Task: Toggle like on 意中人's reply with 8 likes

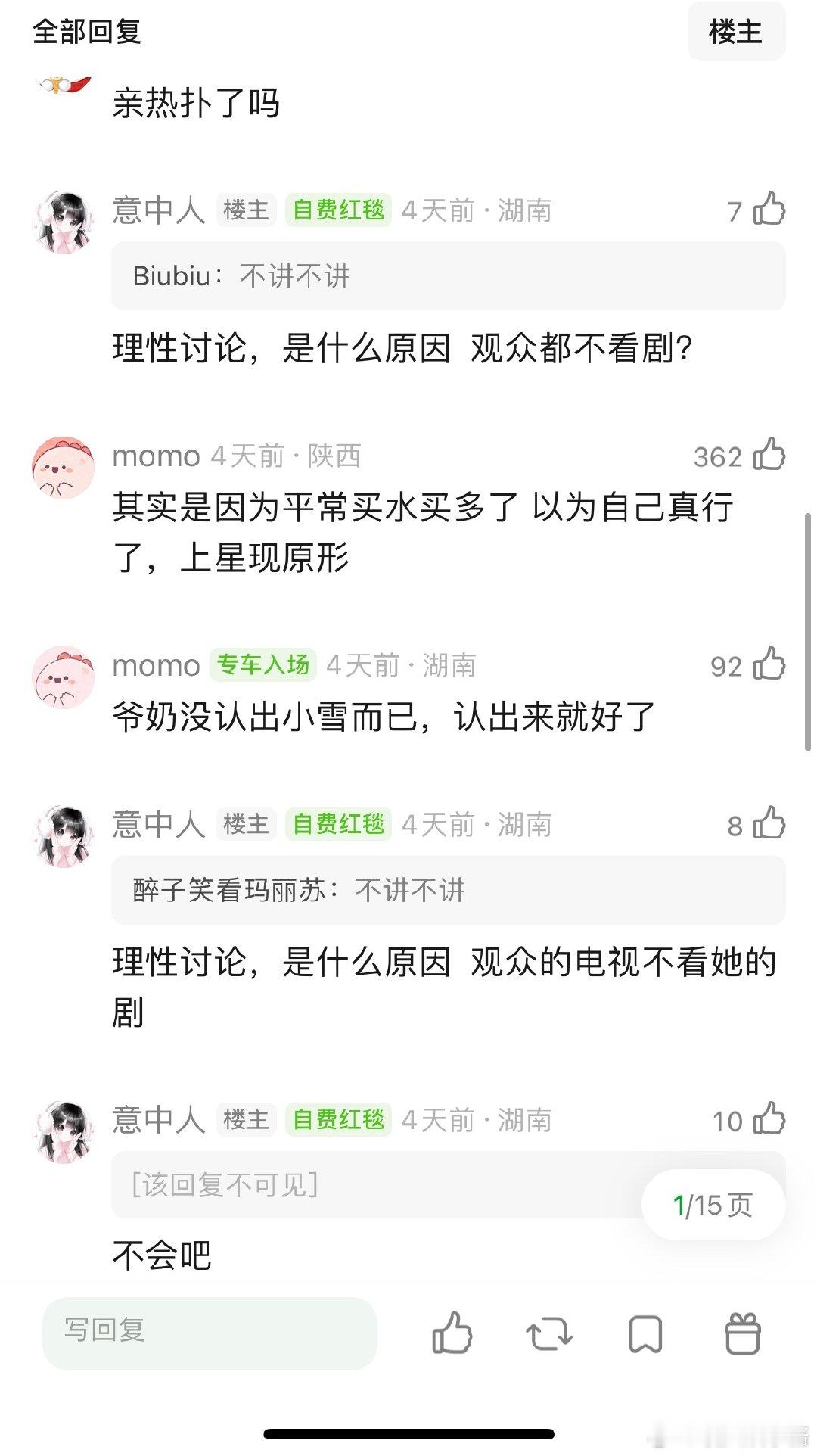Action: [768, 824]
